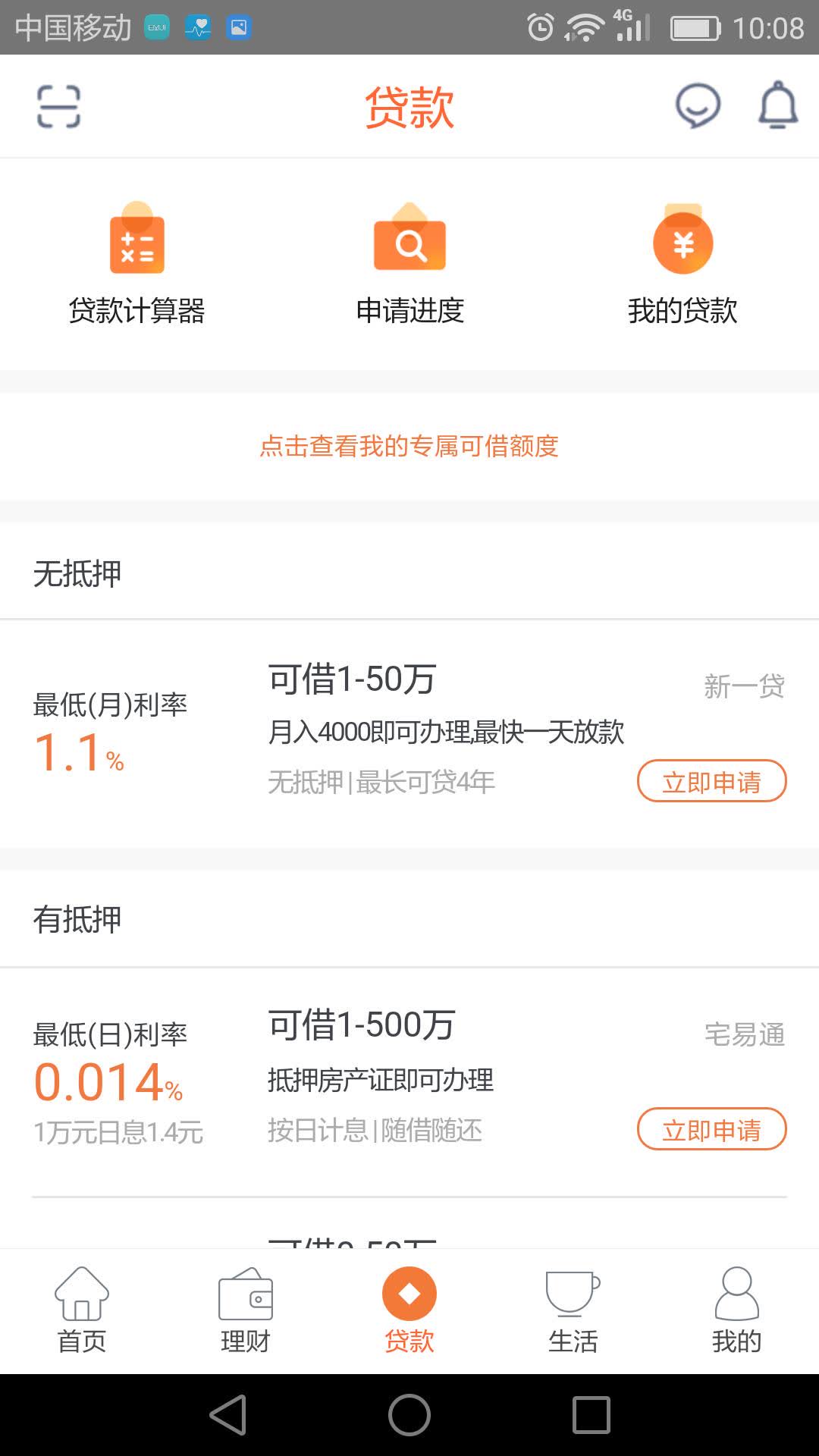Tap 立即申请 under 宅易通

click(x=711, y=1129)
